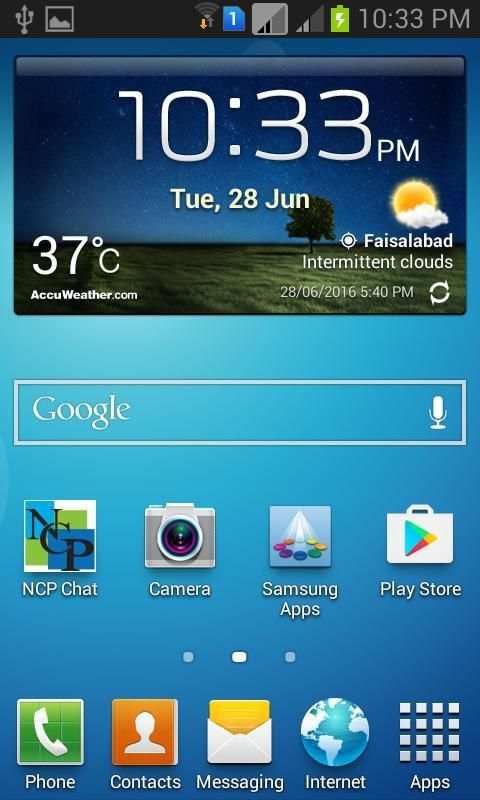Refresh the AccuWeather widget
Screen dimensions: 480x800
click(x=439, y=293)
